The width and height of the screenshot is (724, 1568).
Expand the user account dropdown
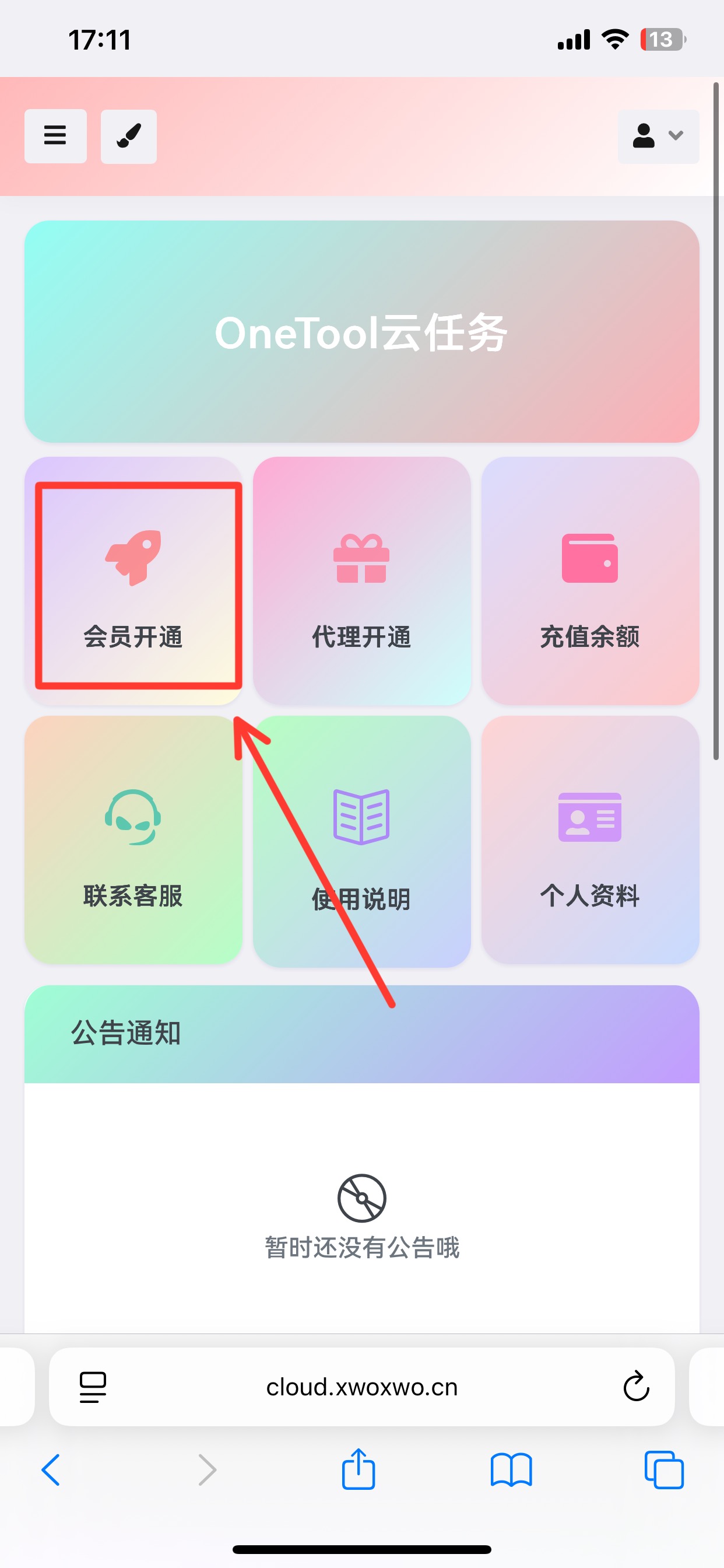point(658,136)
